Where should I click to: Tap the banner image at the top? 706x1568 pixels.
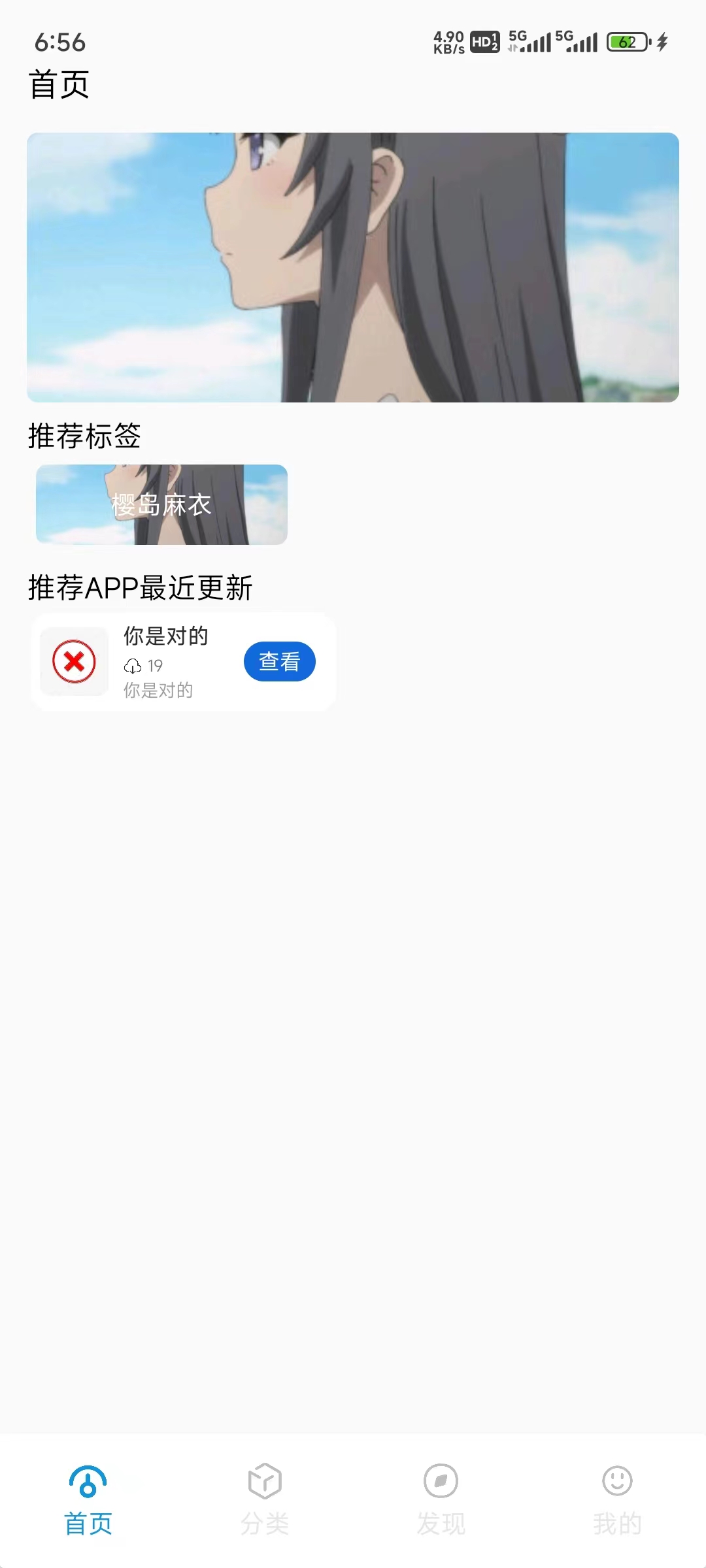353,267
